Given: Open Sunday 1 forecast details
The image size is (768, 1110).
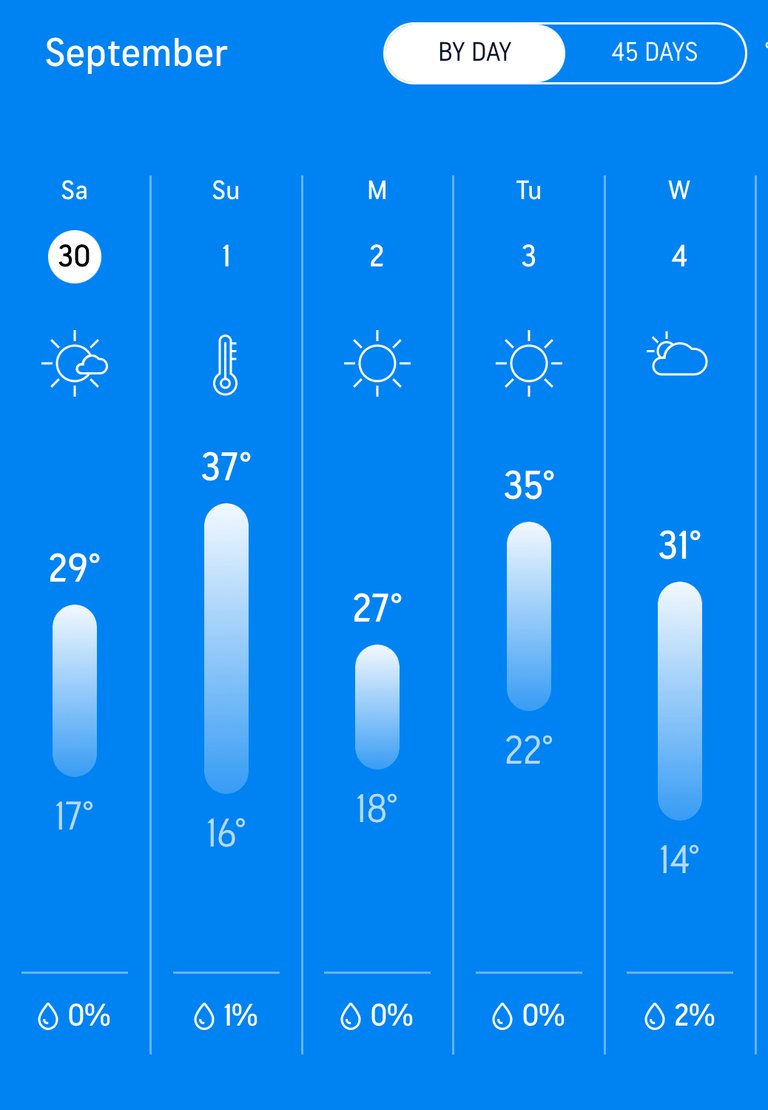Looking at the screenshot, I should (226, 257).
